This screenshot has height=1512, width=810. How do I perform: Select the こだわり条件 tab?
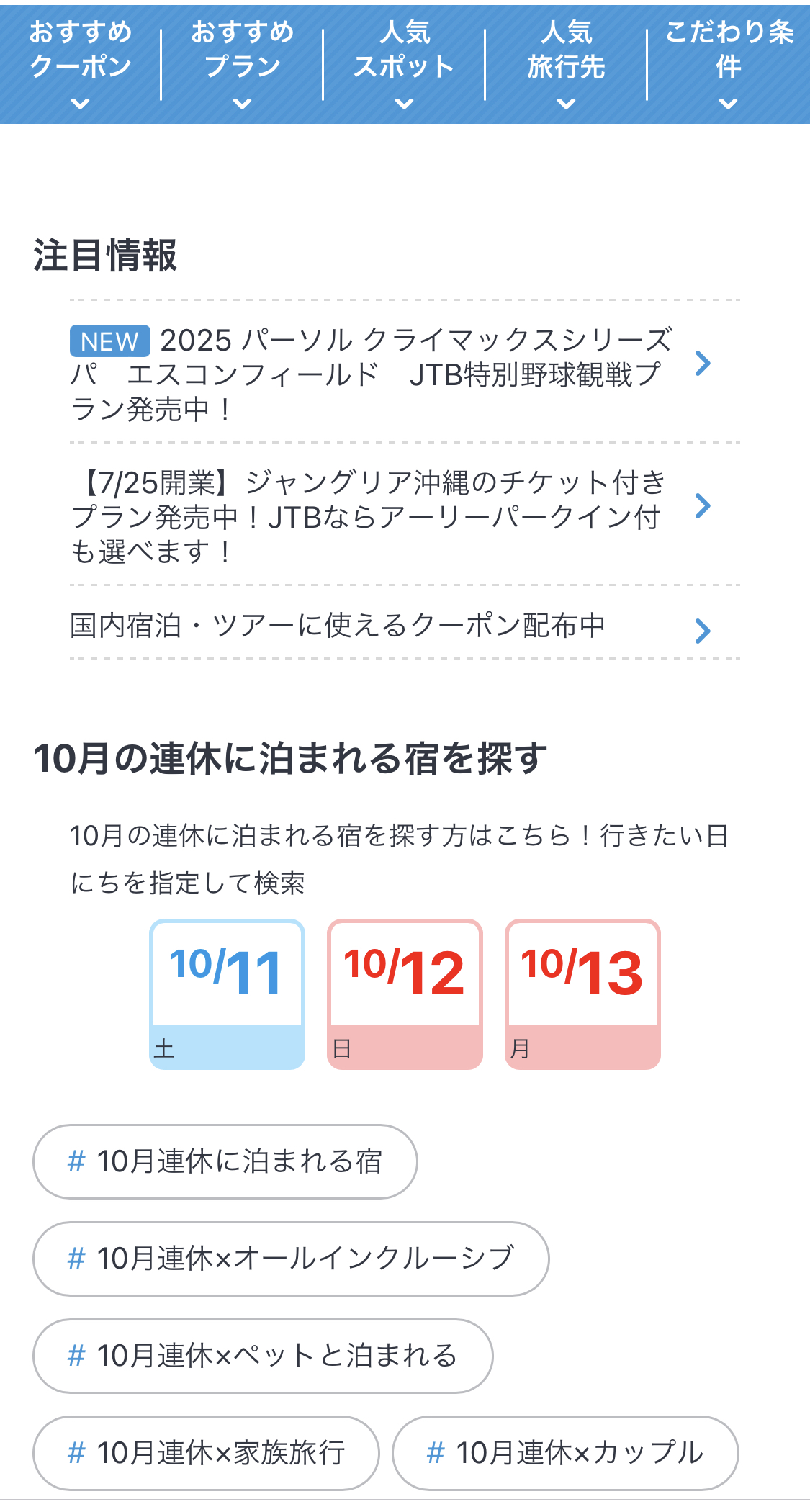729,65
